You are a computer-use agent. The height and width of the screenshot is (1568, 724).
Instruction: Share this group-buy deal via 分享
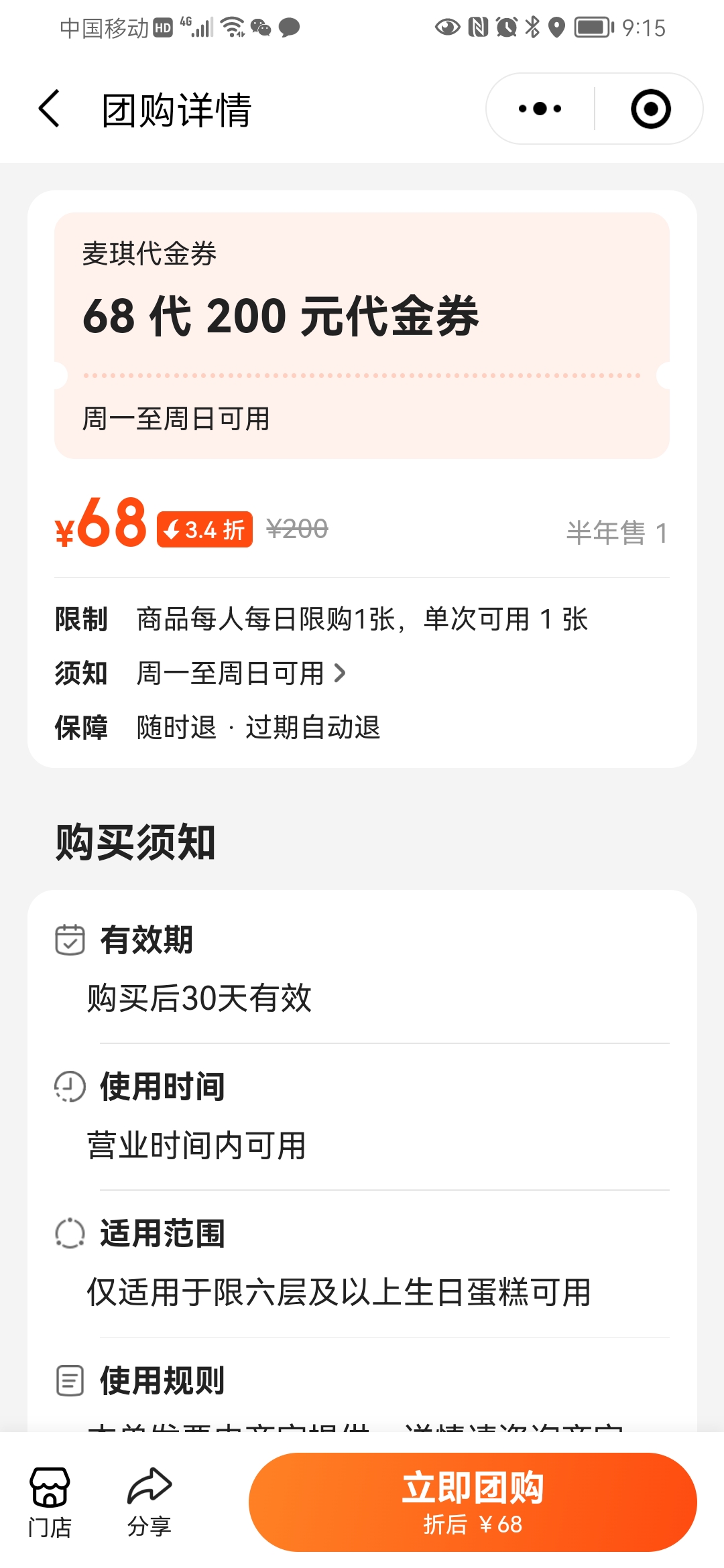[149, 1503]
